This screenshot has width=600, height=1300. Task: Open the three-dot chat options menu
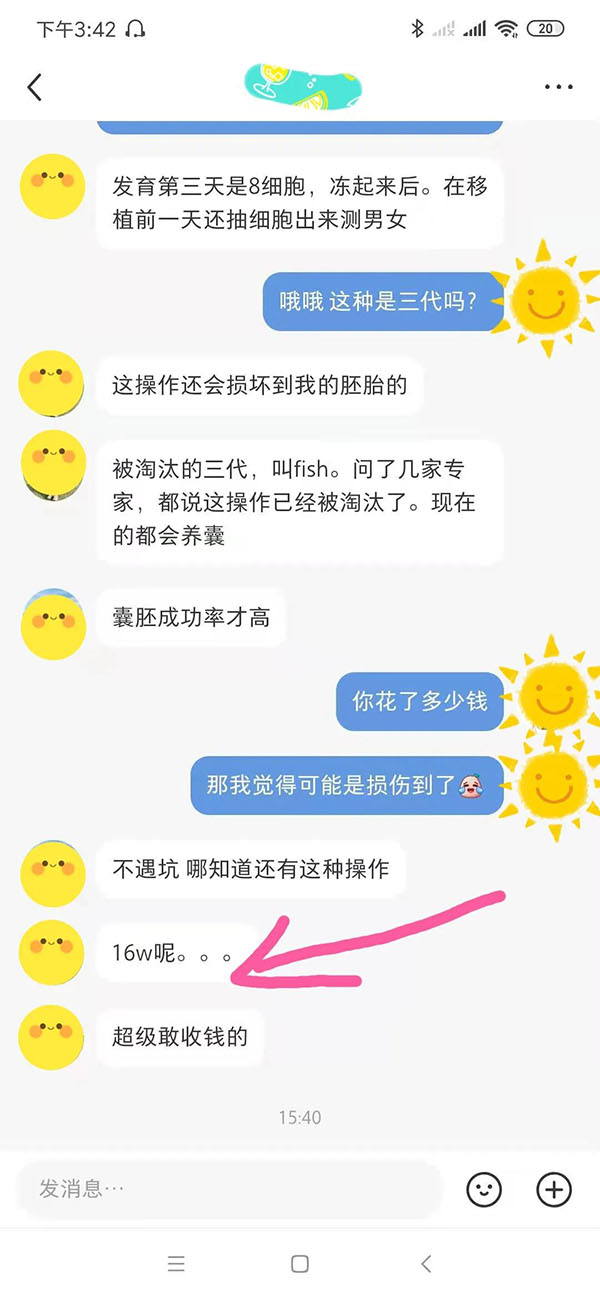(558, 87)
